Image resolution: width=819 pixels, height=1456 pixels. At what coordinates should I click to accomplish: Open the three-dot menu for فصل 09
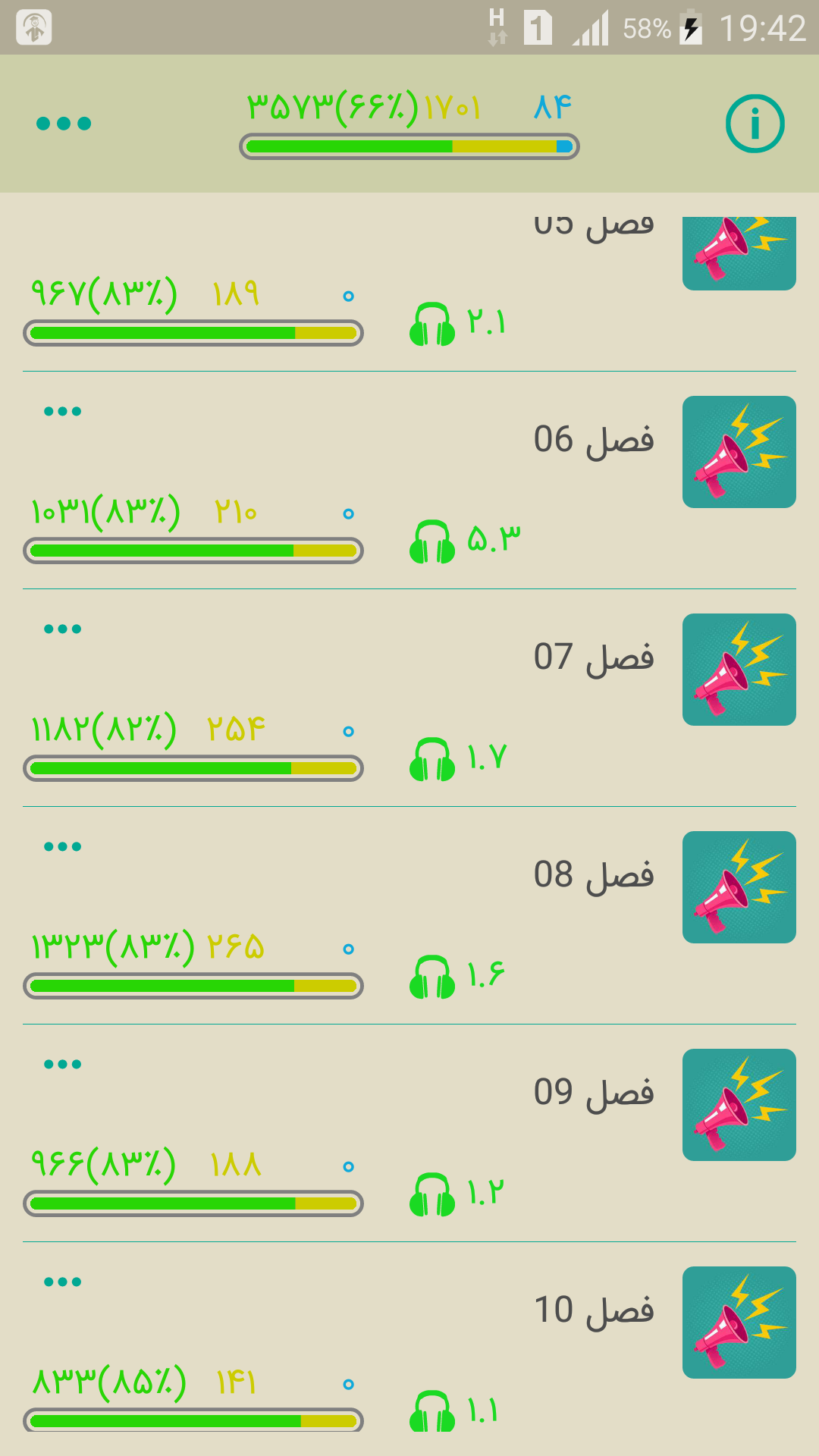tap(62, 1065)
